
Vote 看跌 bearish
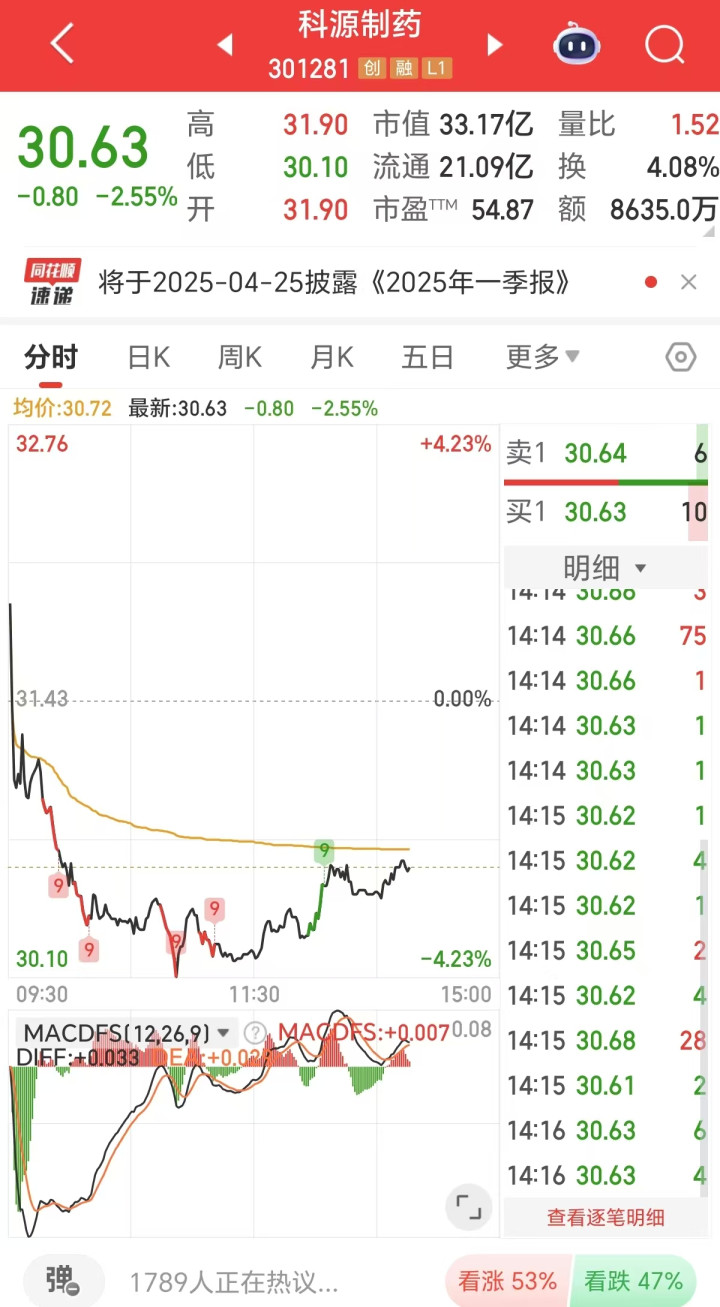tap(633, 1281)
